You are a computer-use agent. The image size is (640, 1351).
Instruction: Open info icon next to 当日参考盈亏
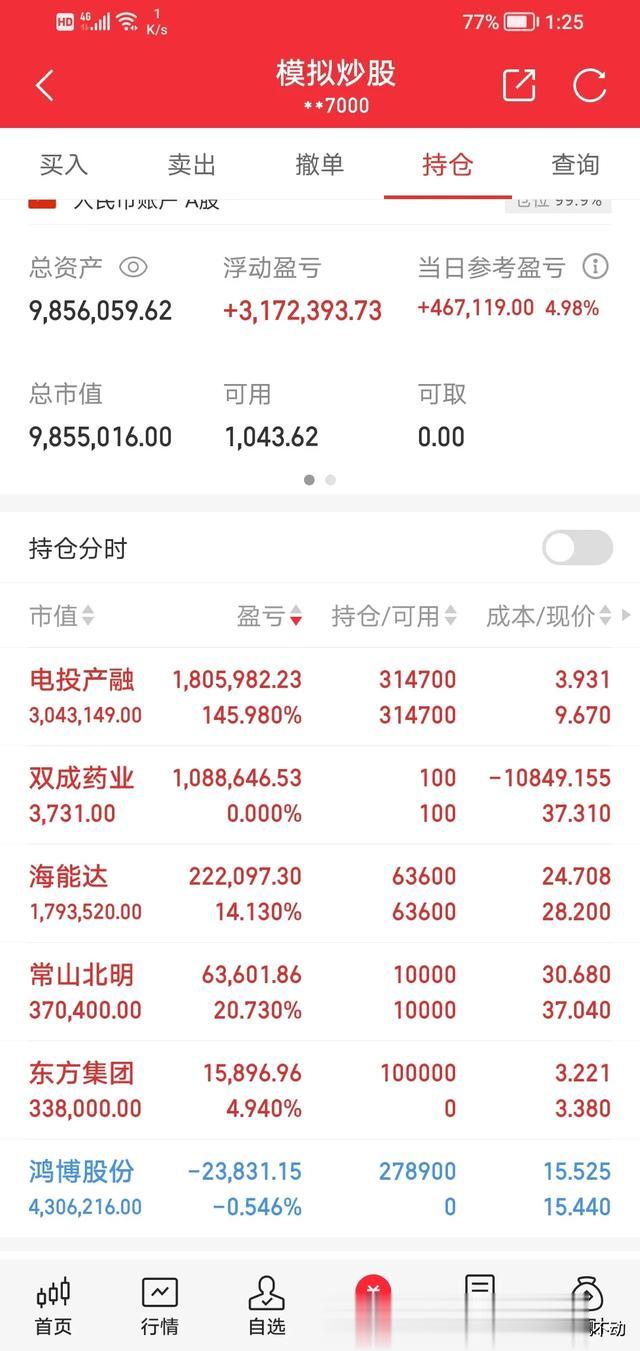coord(595,266)
